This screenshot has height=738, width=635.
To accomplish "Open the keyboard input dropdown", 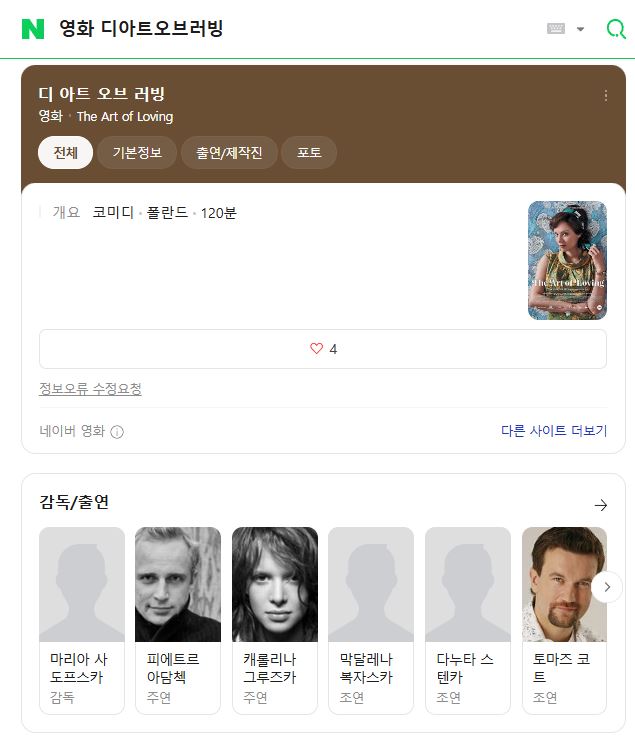I will click(566, 29).
